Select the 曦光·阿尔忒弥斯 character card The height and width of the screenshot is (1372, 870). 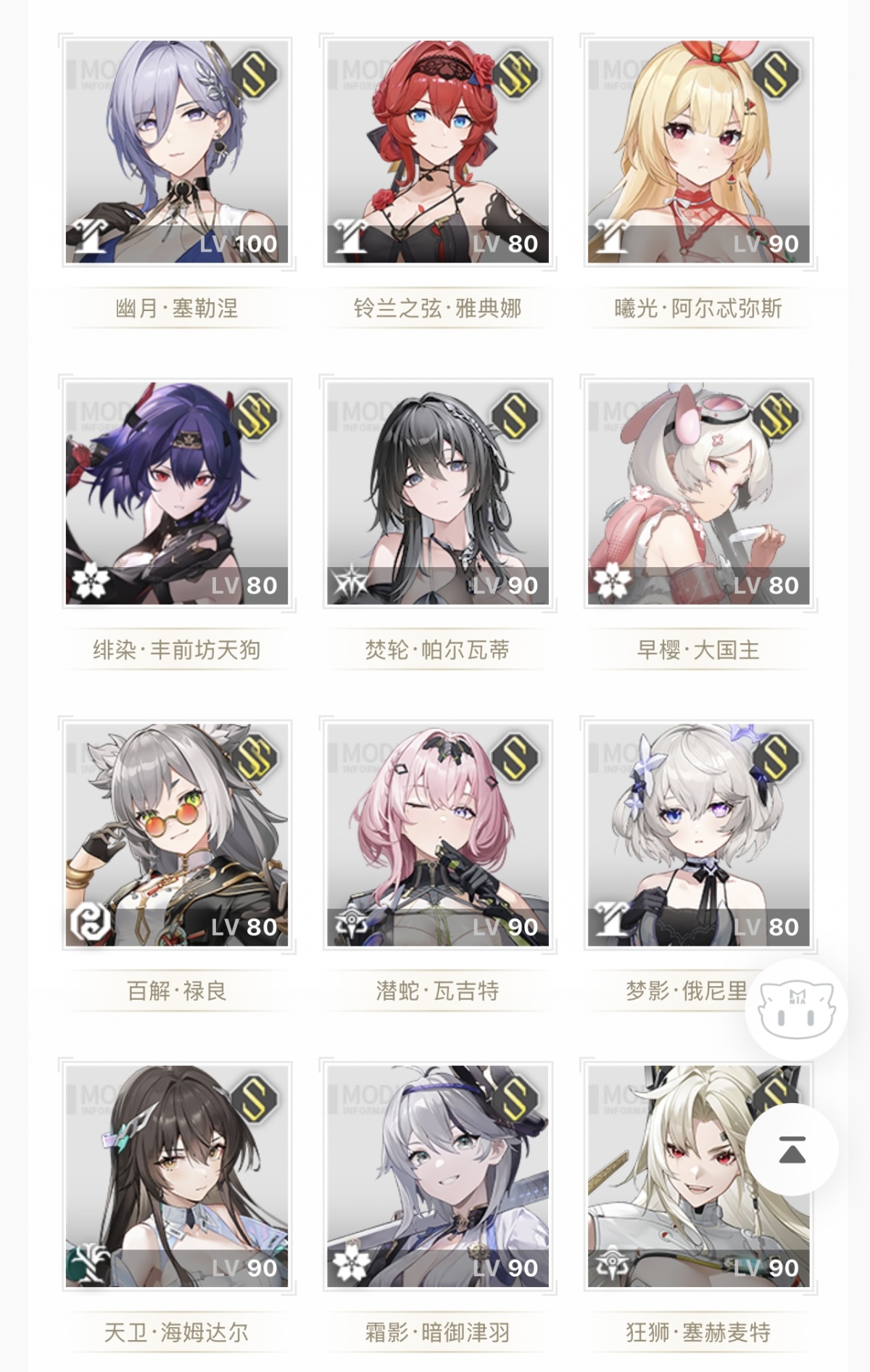pos(697,152)
